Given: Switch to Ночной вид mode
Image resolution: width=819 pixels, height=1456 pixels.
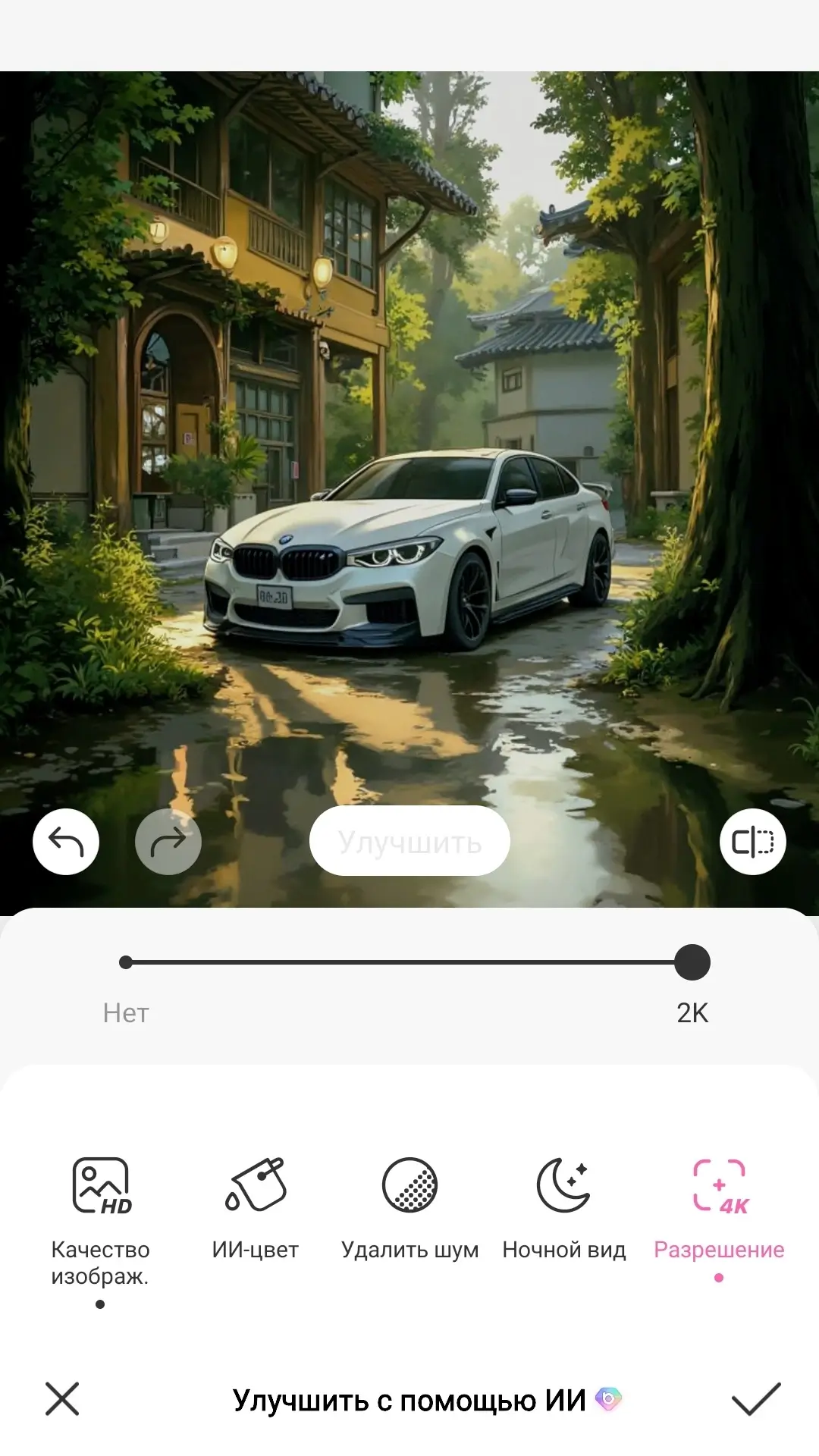Looking at the screenshot, I should [x=563, y=1206].
